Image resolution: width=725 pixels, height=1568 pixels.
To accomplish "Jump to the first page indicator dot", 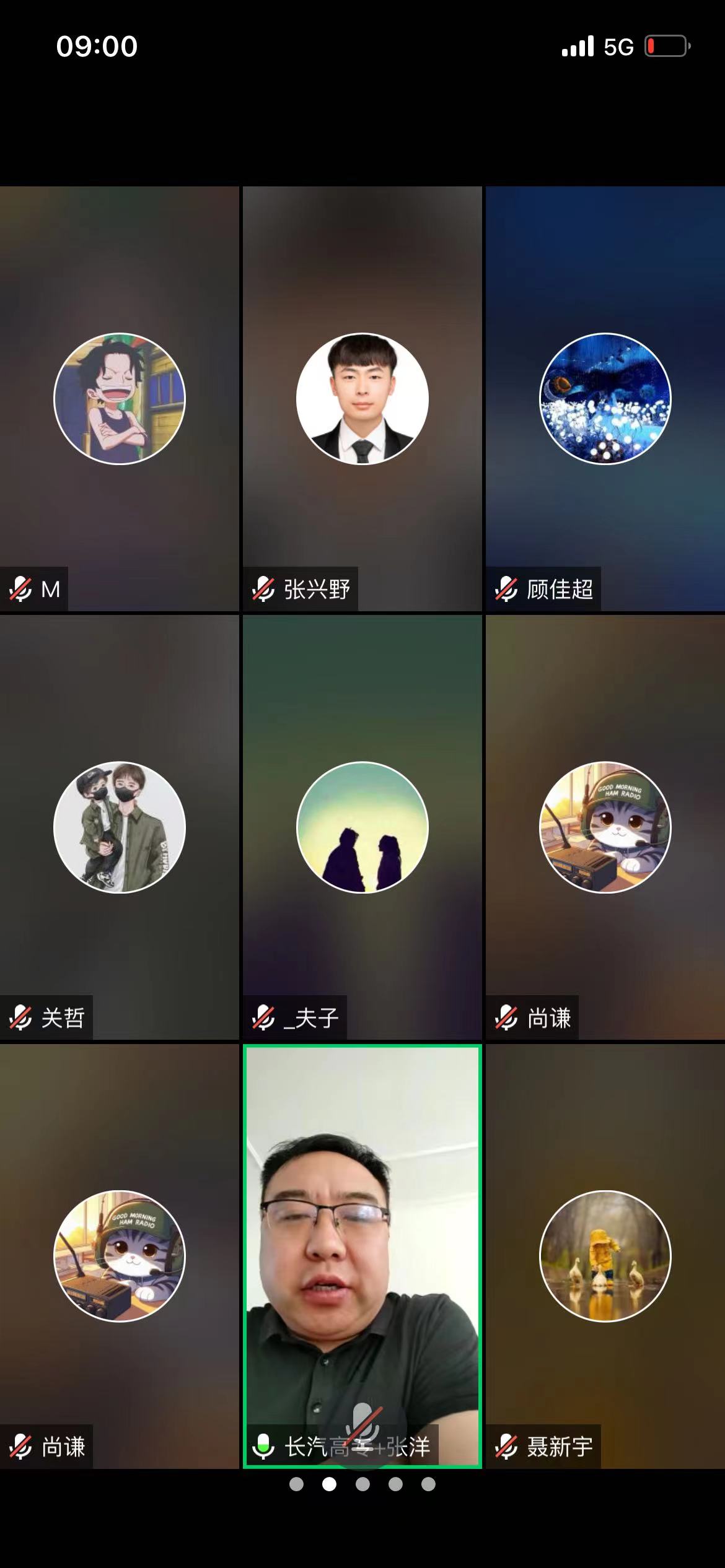I will 296,1484.
